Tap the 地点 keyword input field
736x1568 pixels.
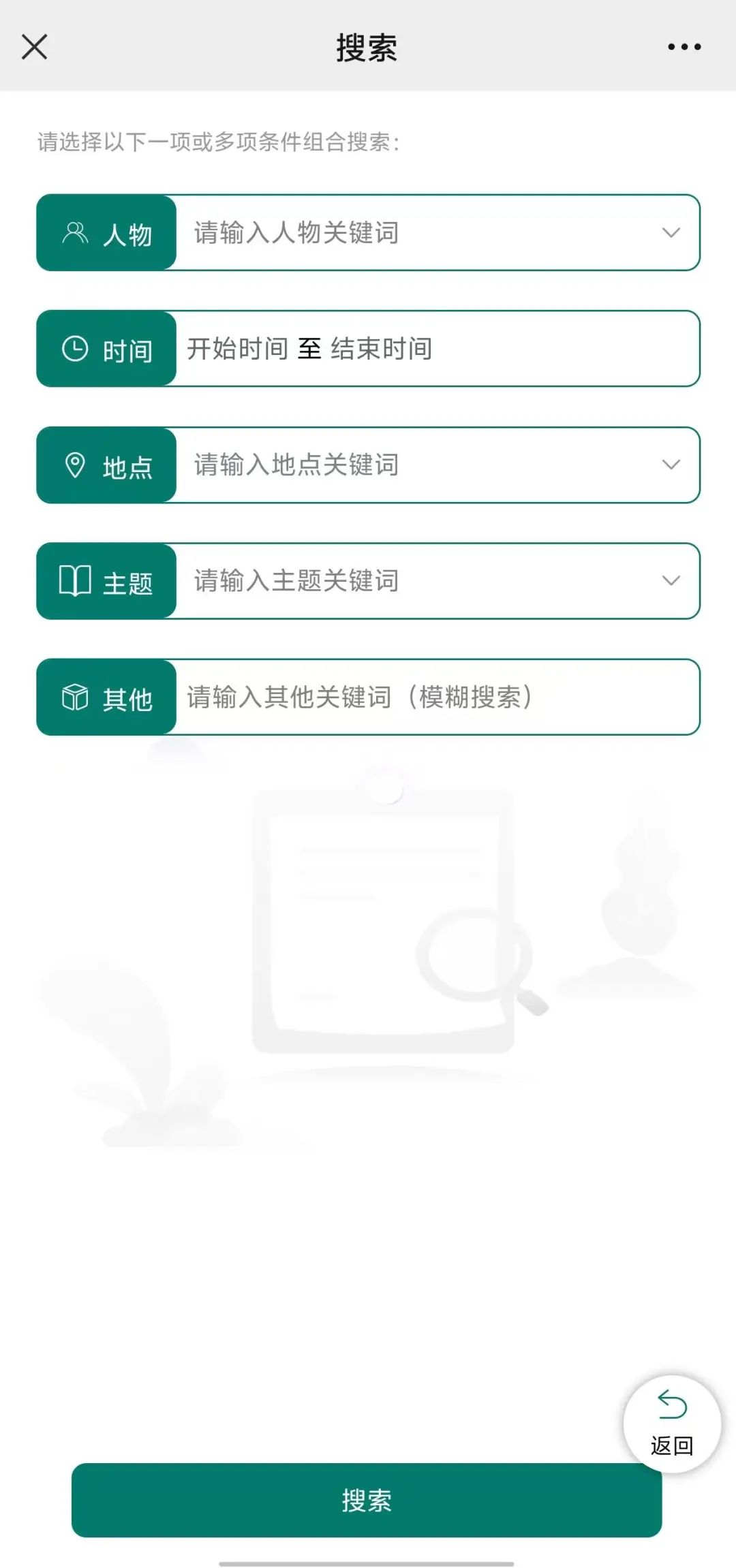click(416, 465)
